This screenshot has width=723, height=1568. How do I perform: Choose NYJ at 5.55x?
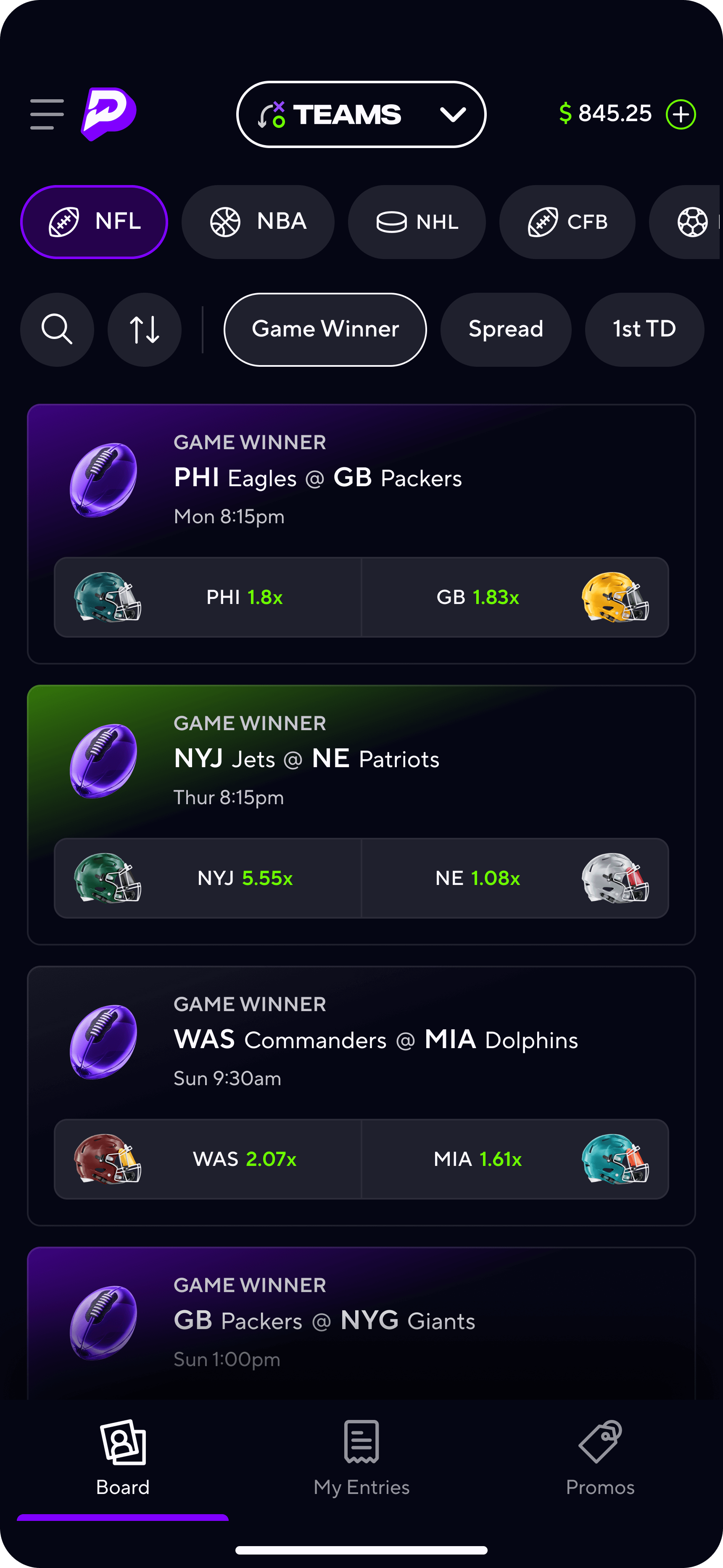point(208,878)
